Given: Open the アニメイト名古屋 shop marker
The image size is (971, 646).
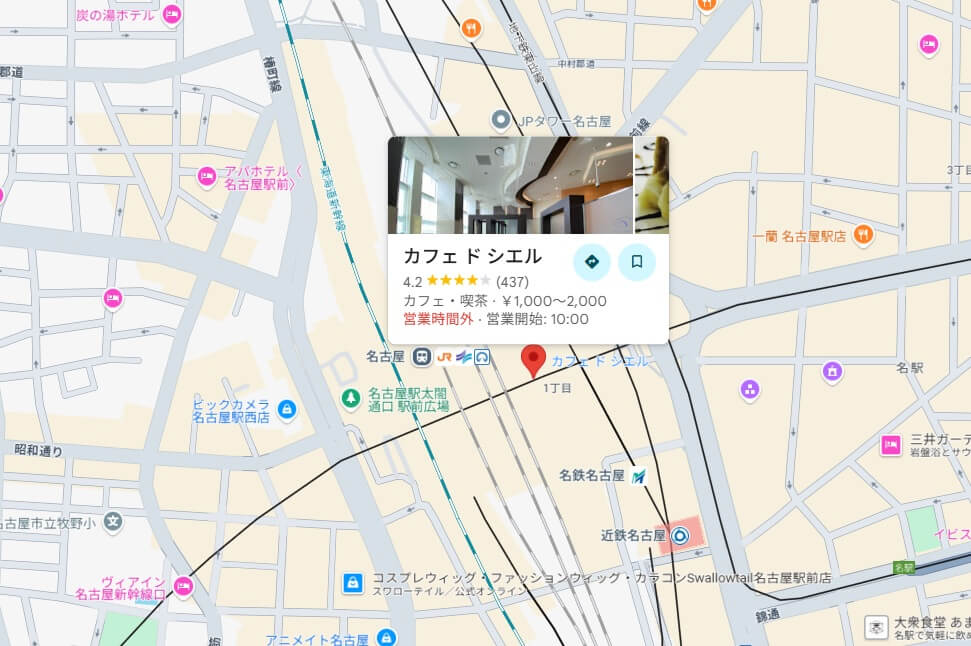Looking at the screenshot, I should [386, 637].
